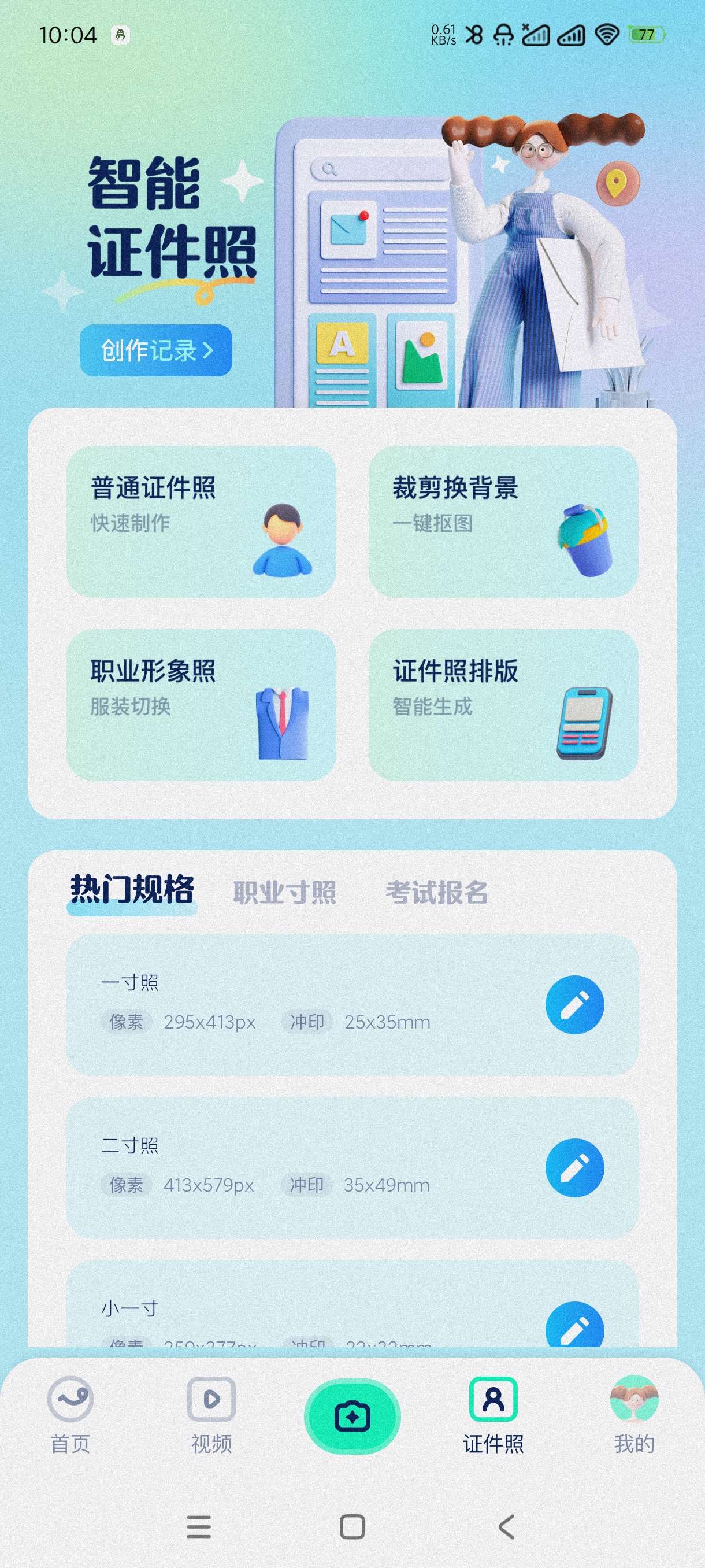705x1568 pixels.
Task: Open the 裁剪换背景 card
Action: pyautogui.click(x=503, y=521)
